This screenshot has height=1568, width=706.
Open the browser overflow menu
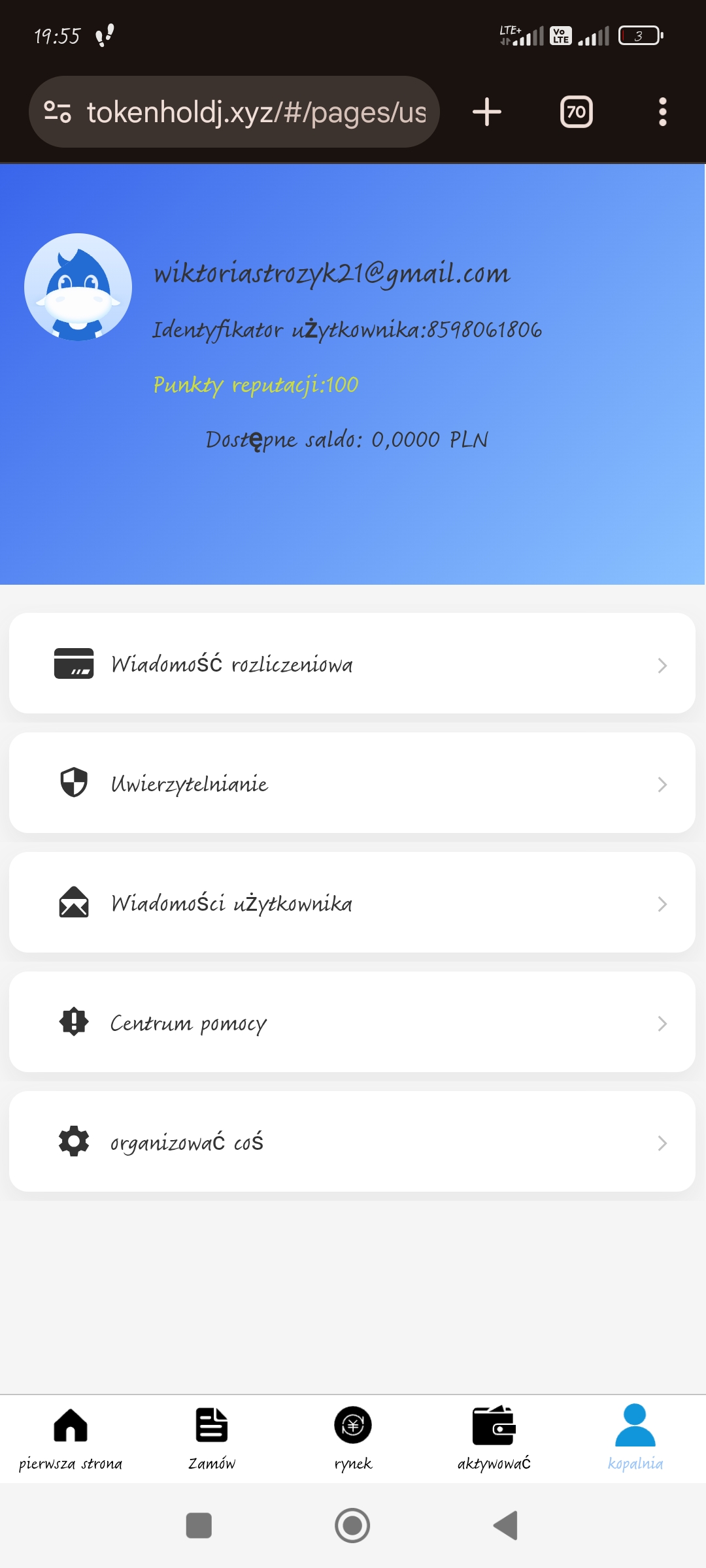(662, 112)
